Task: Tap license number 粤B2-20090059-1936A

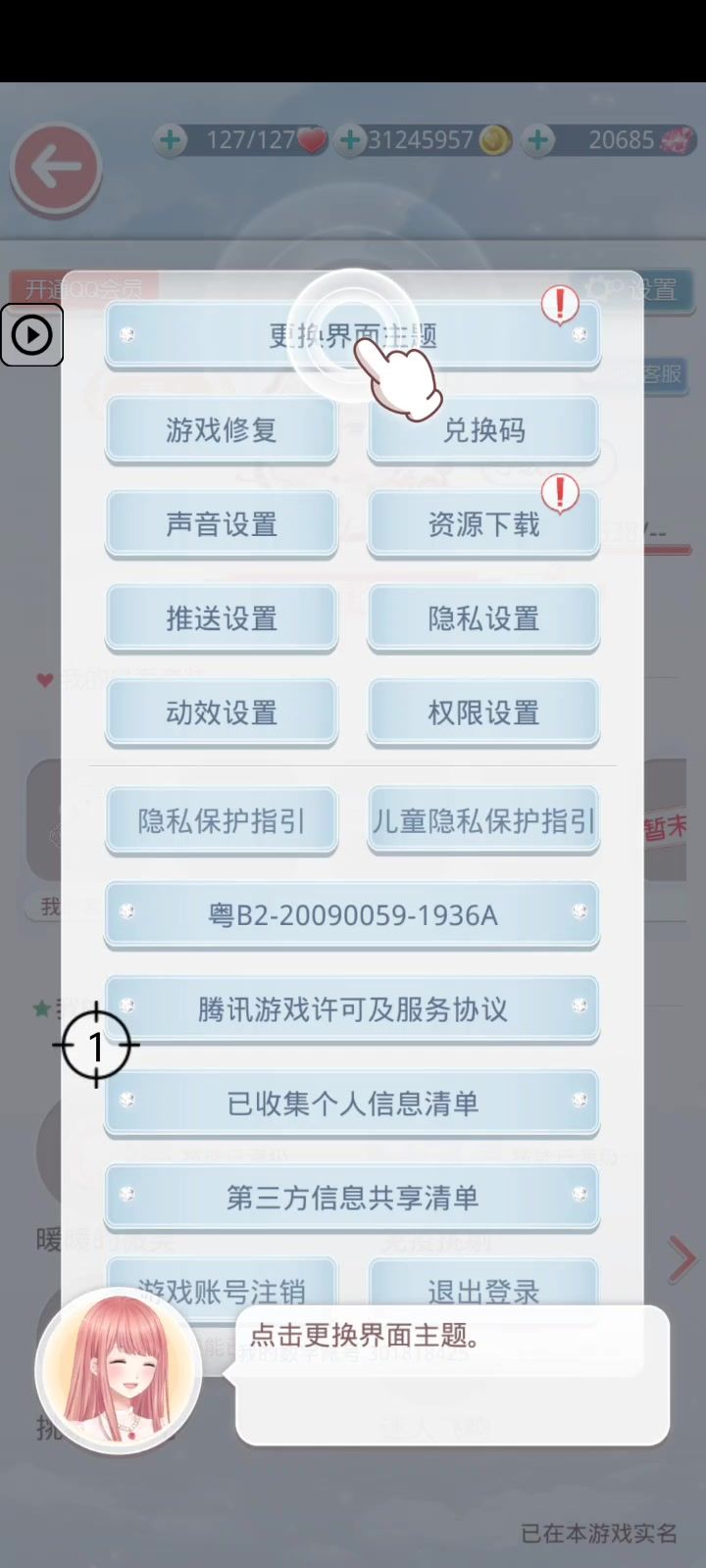Action: point(352,915)
